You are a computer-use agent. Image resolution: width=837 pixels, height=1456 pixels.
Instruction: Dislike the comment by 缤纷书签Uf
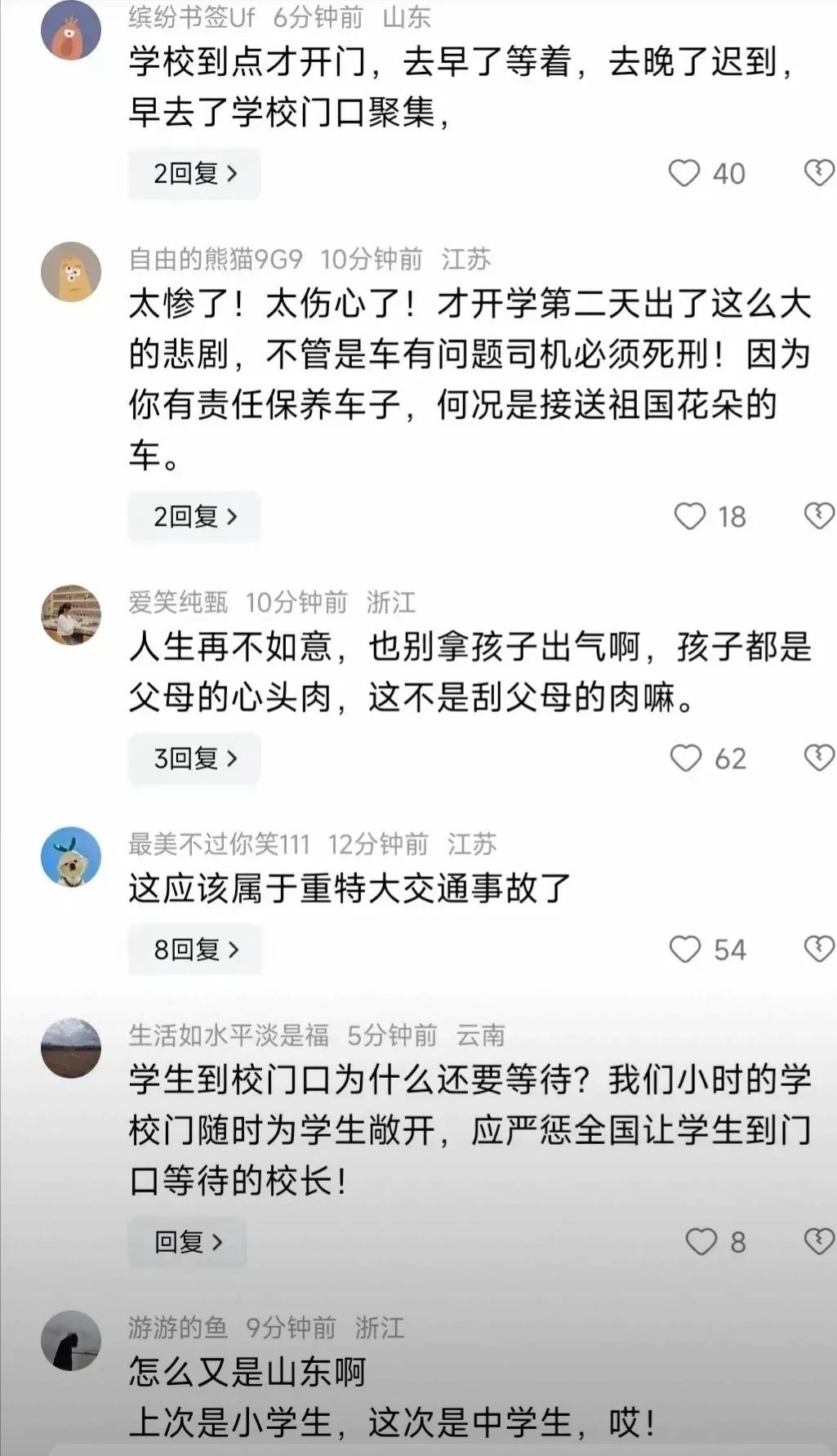[x=819, y=173]
